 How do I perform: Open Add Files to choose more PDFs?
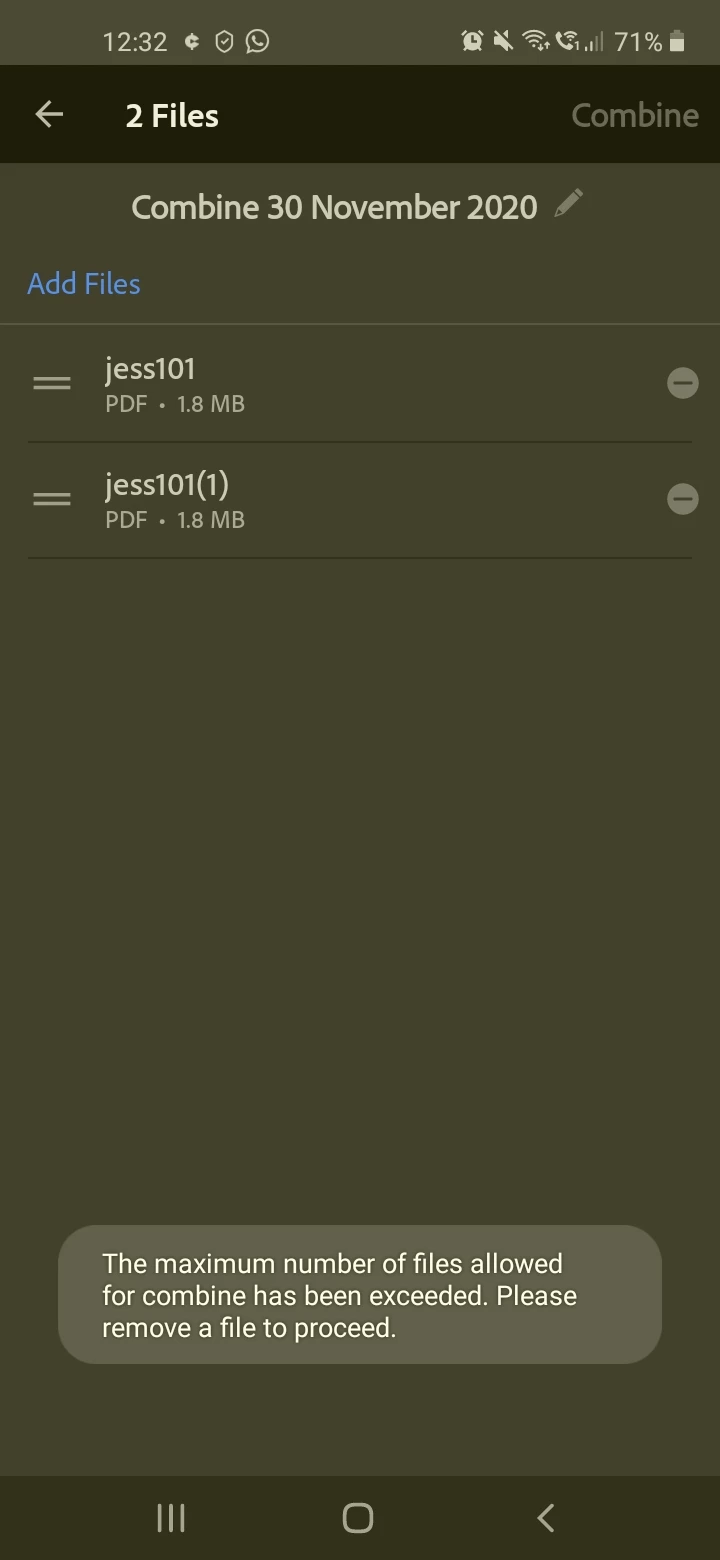(x=84, y=284)
